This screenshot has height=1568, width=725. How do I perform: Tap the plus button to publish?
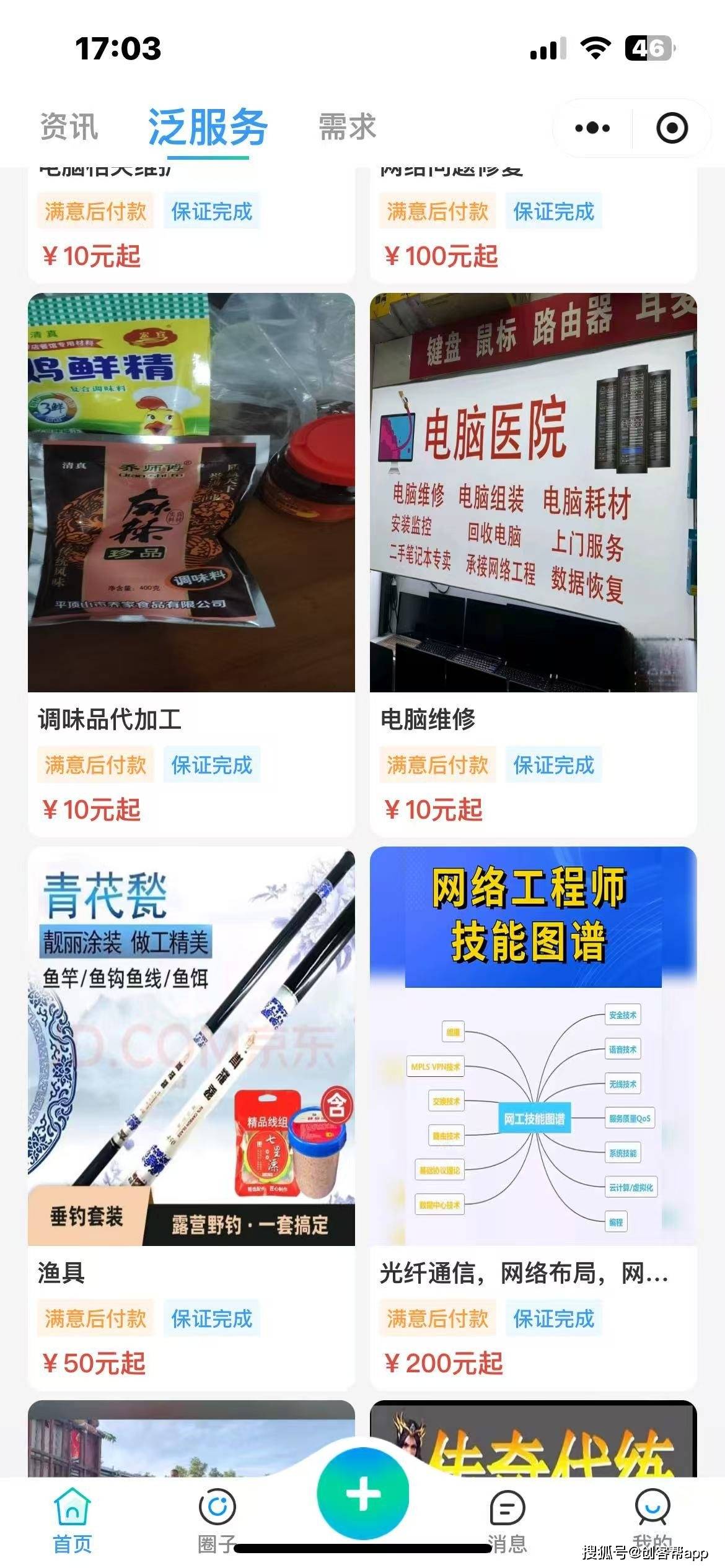pos(362,1494)
